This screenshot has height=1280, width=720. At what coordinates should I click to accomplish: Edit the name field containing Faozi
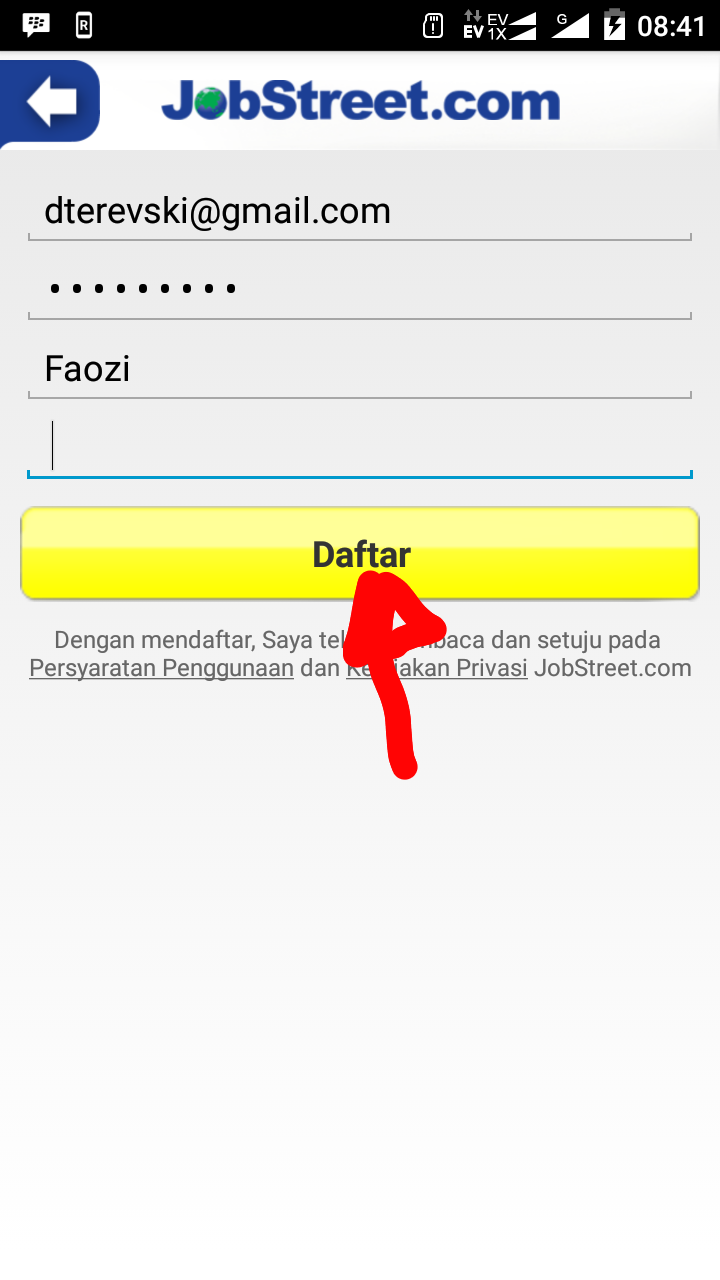[360, 370]
